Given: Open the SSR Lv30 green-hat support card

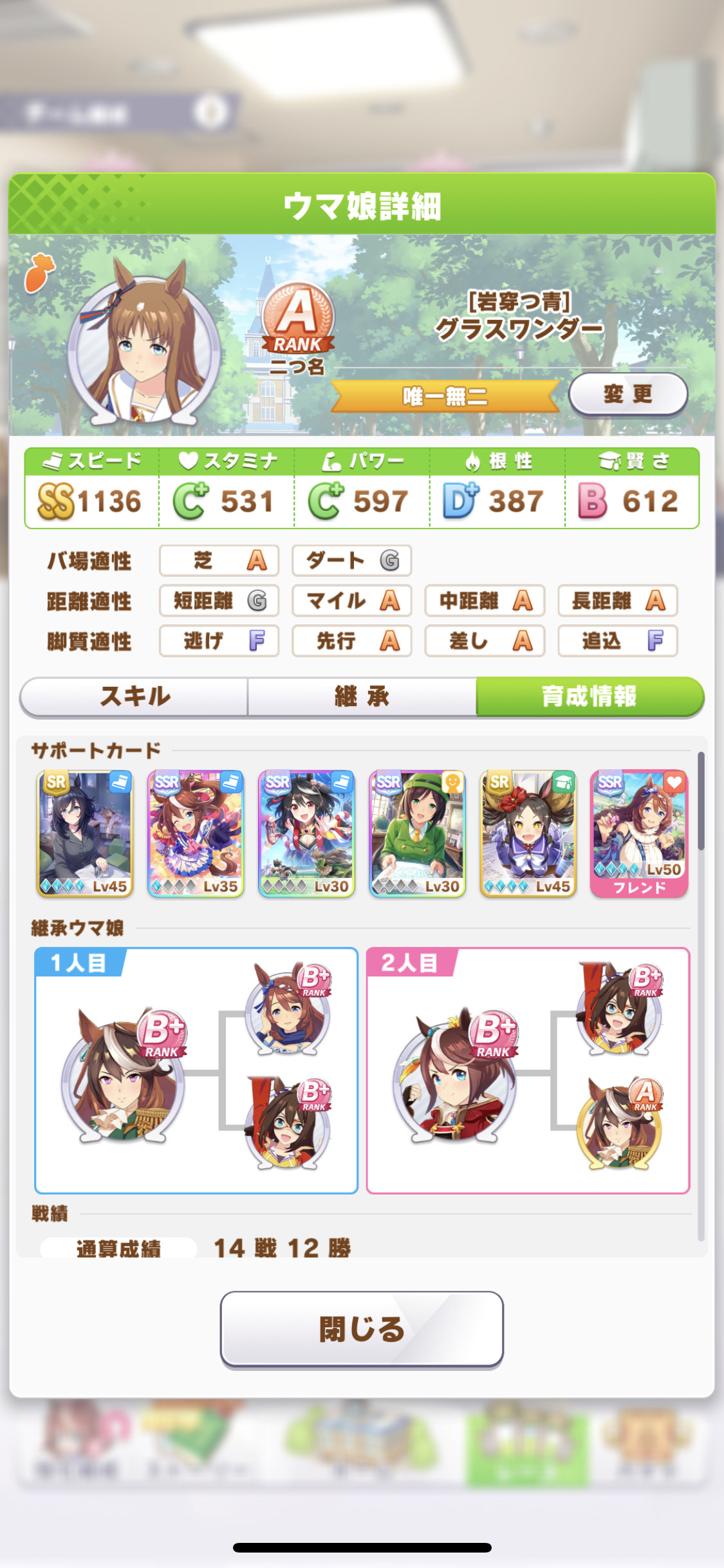Looking at the screenshot, I should 417,834.
